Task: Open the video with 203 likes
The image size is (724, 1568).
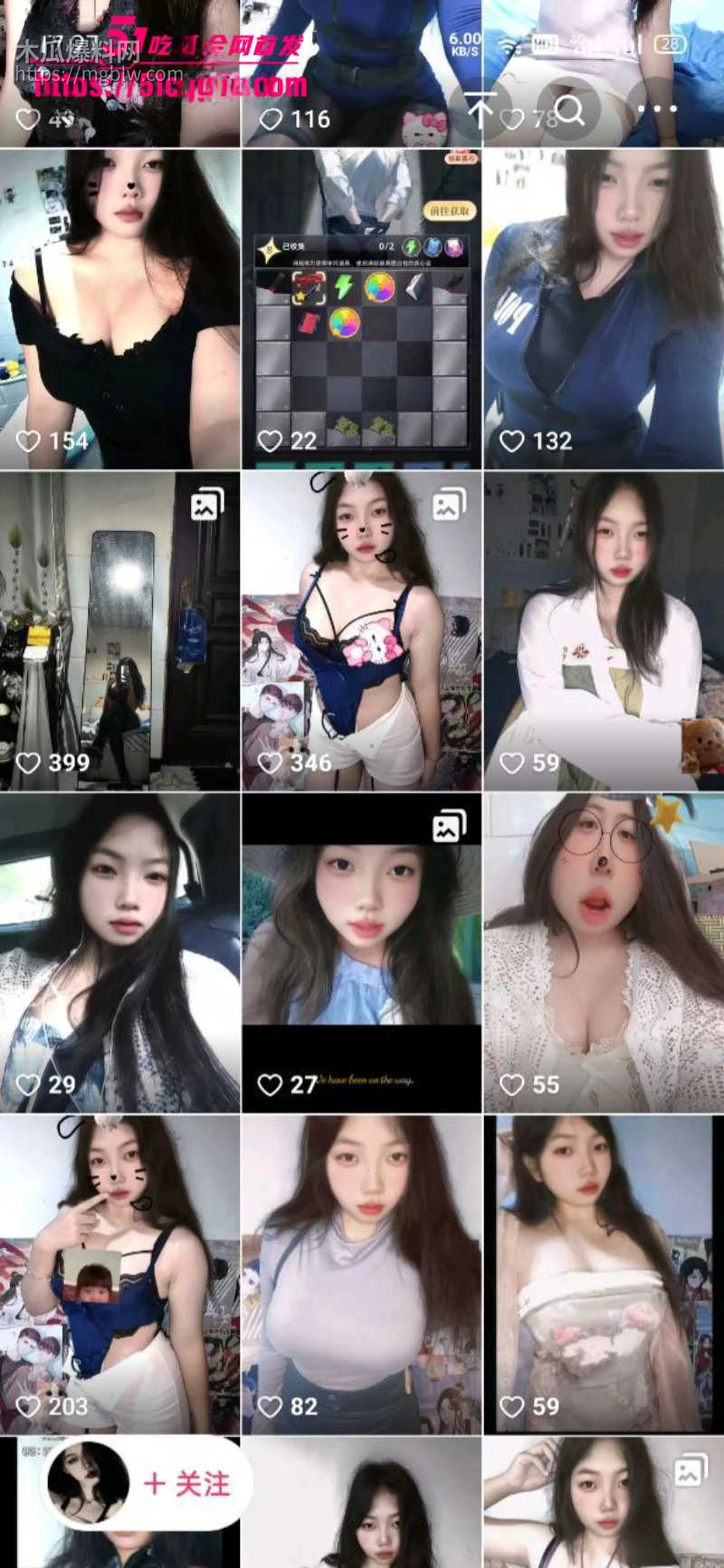Action: [x=119, y=1275]
